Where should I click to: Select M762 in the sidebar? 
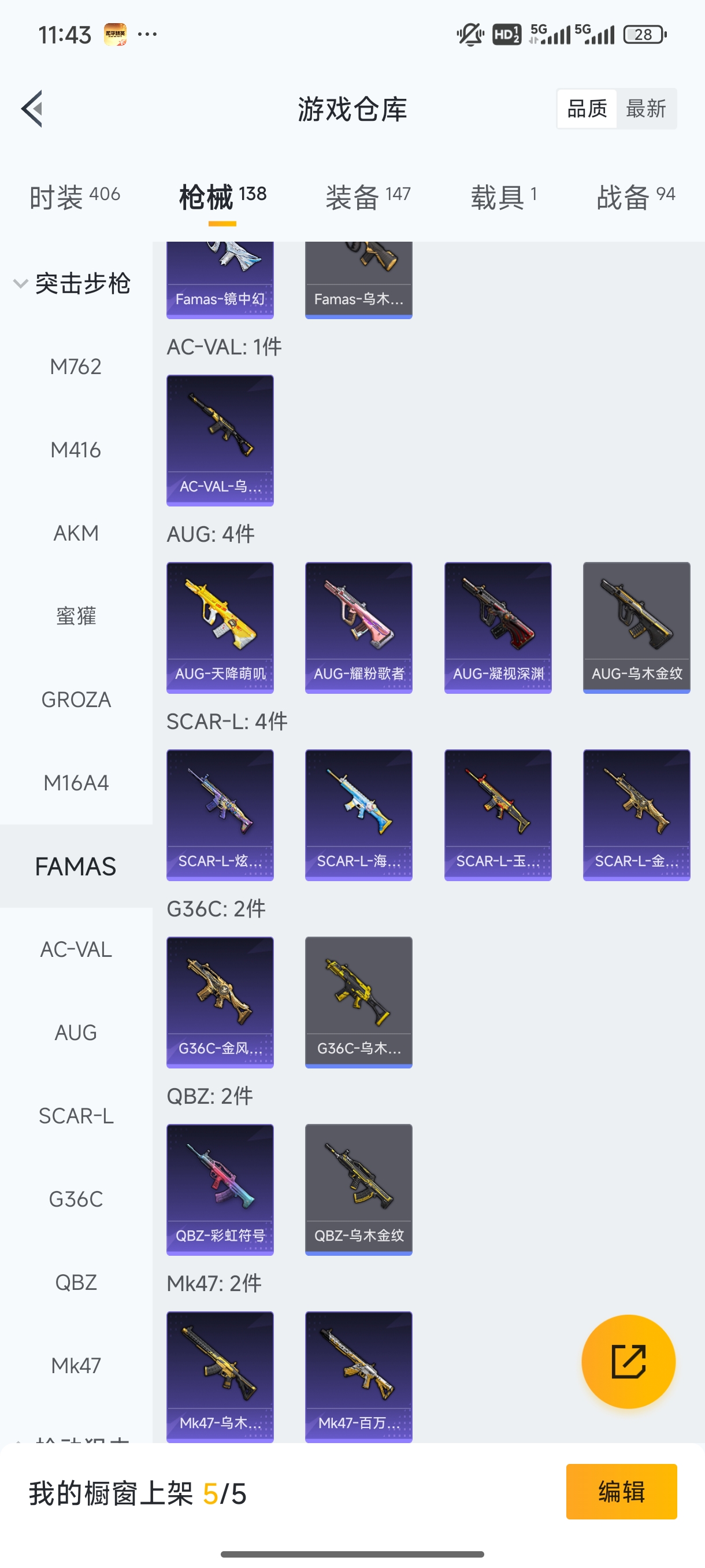tap(76, 367)
